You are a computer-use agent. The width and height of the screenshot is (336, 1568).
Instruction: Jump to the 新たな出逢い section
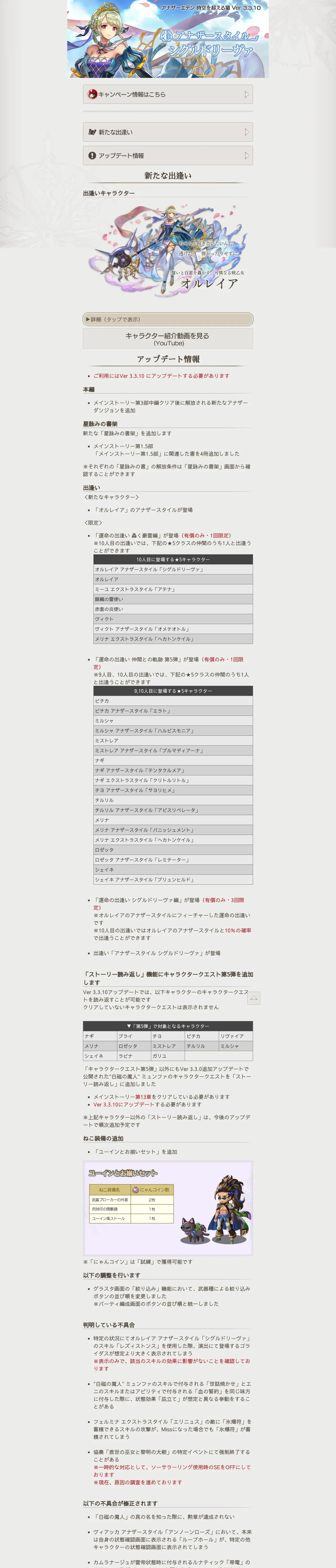tap(168, 132)
